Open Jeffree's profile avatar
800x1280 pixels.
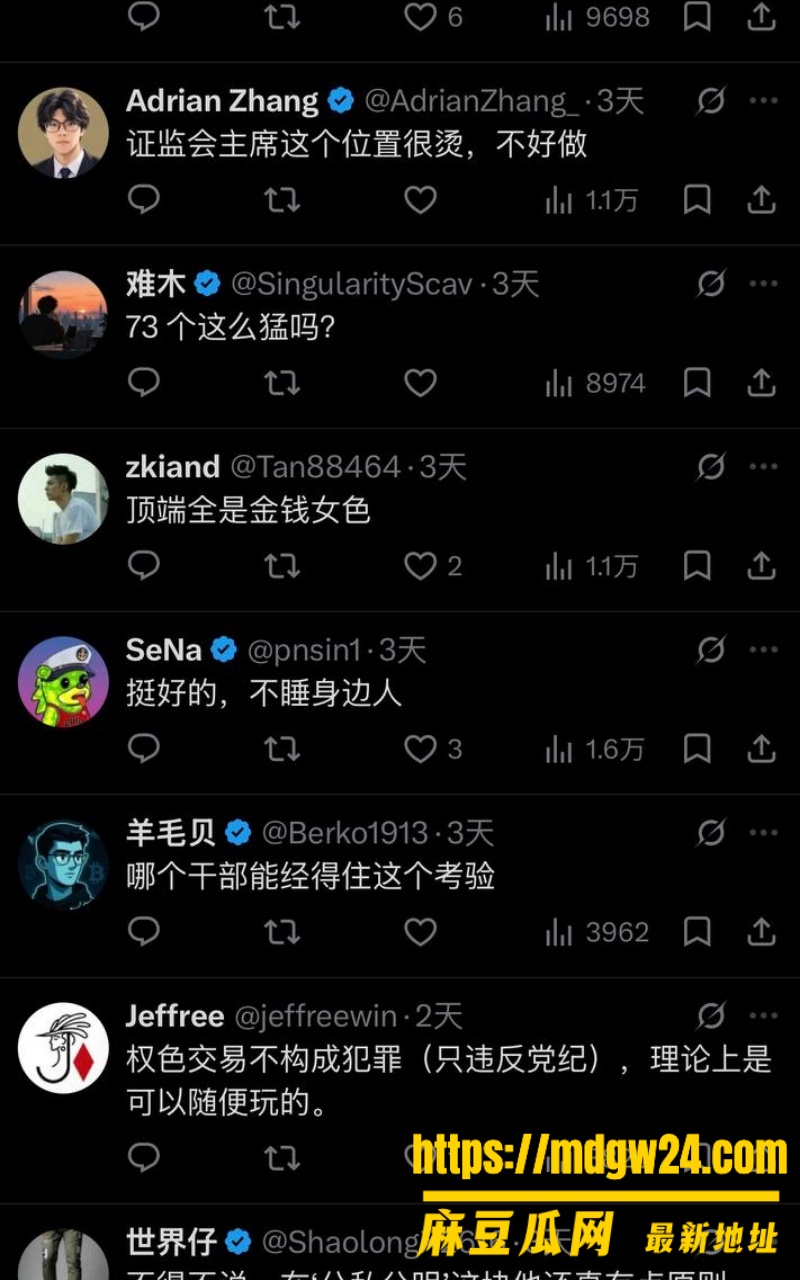click(63, 1047)
